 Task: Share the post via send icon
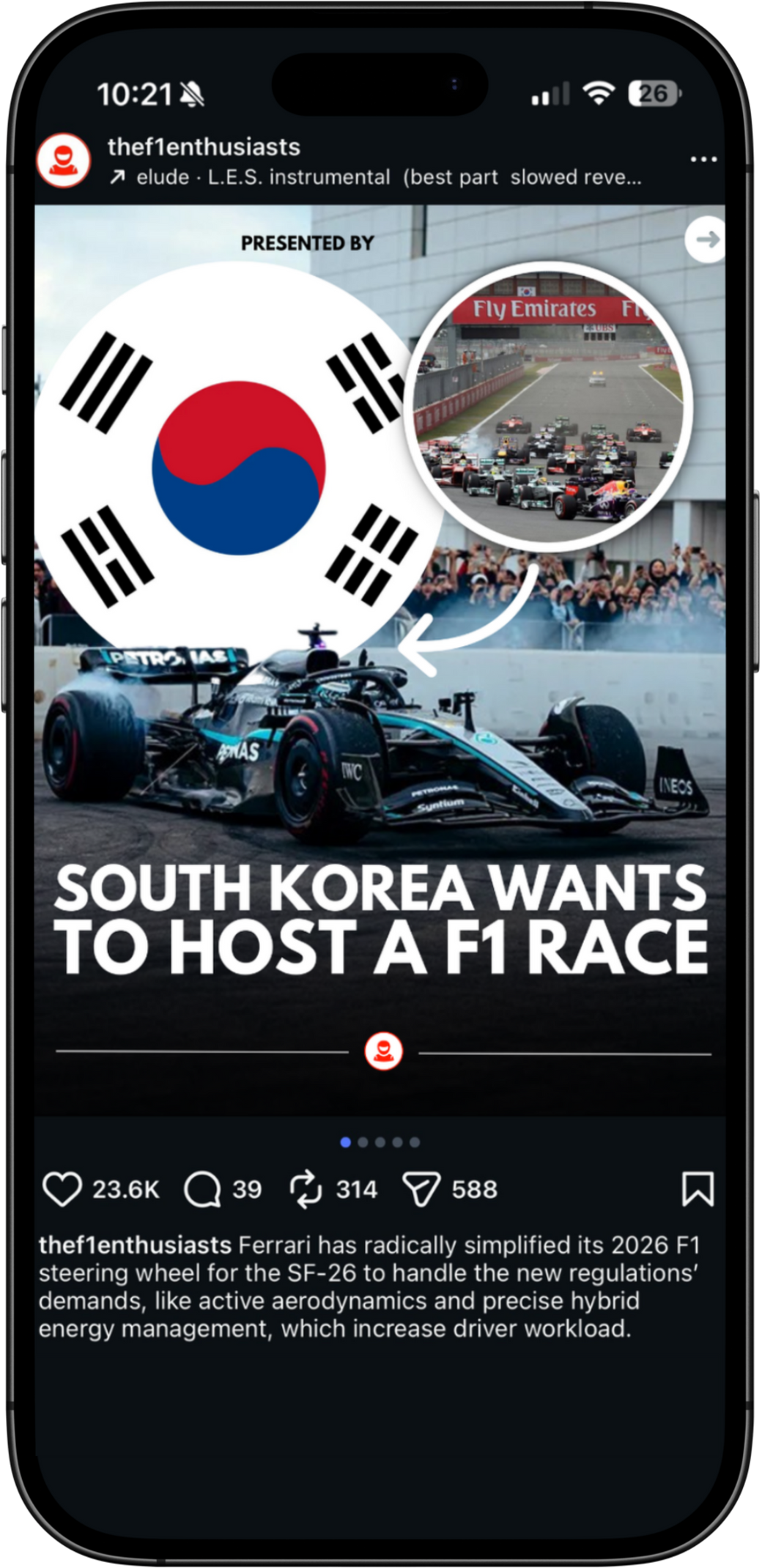(x=421, y=1188)
